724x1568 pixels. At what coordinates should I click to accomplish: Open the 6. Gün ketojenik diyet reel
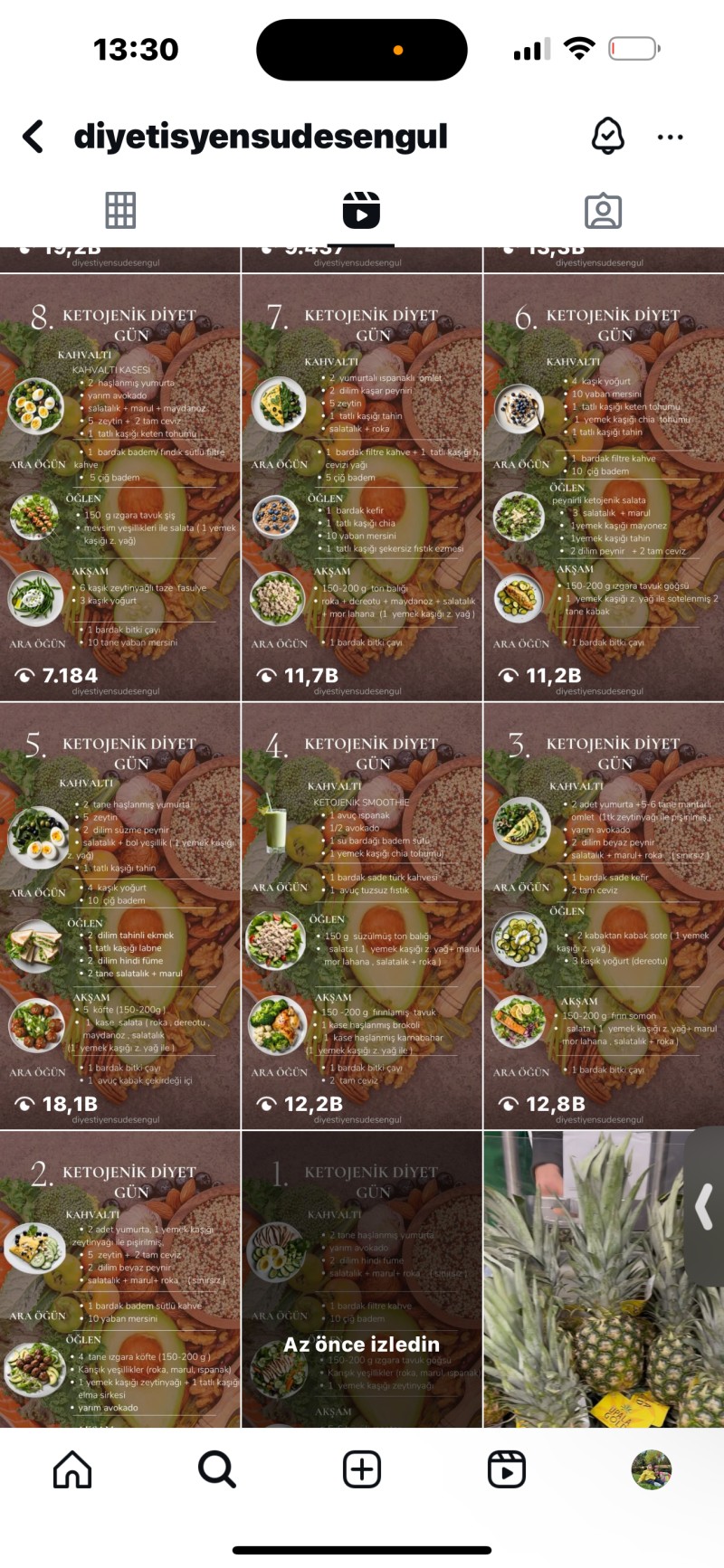[604, 489]
